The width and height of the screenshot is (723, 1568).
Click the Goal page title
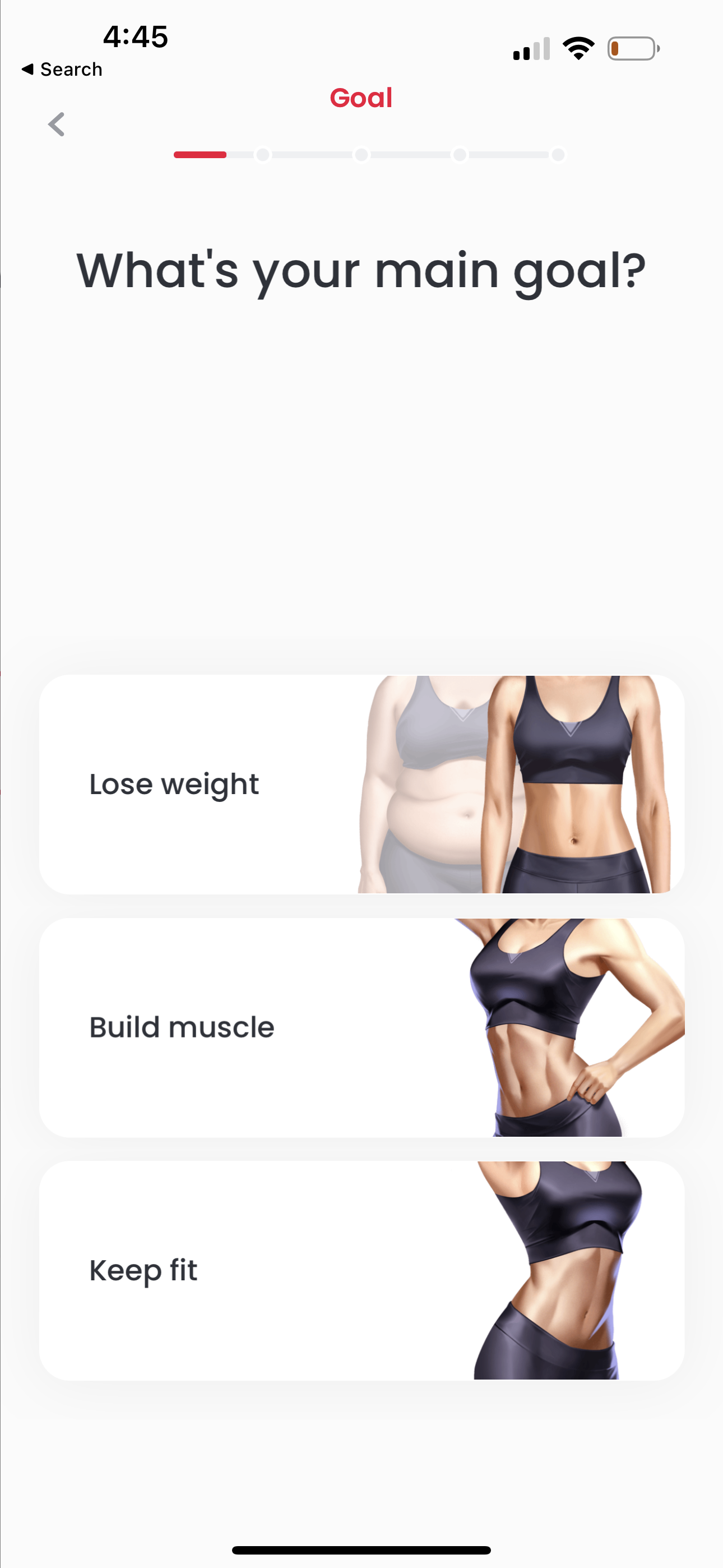coord(361,98)
